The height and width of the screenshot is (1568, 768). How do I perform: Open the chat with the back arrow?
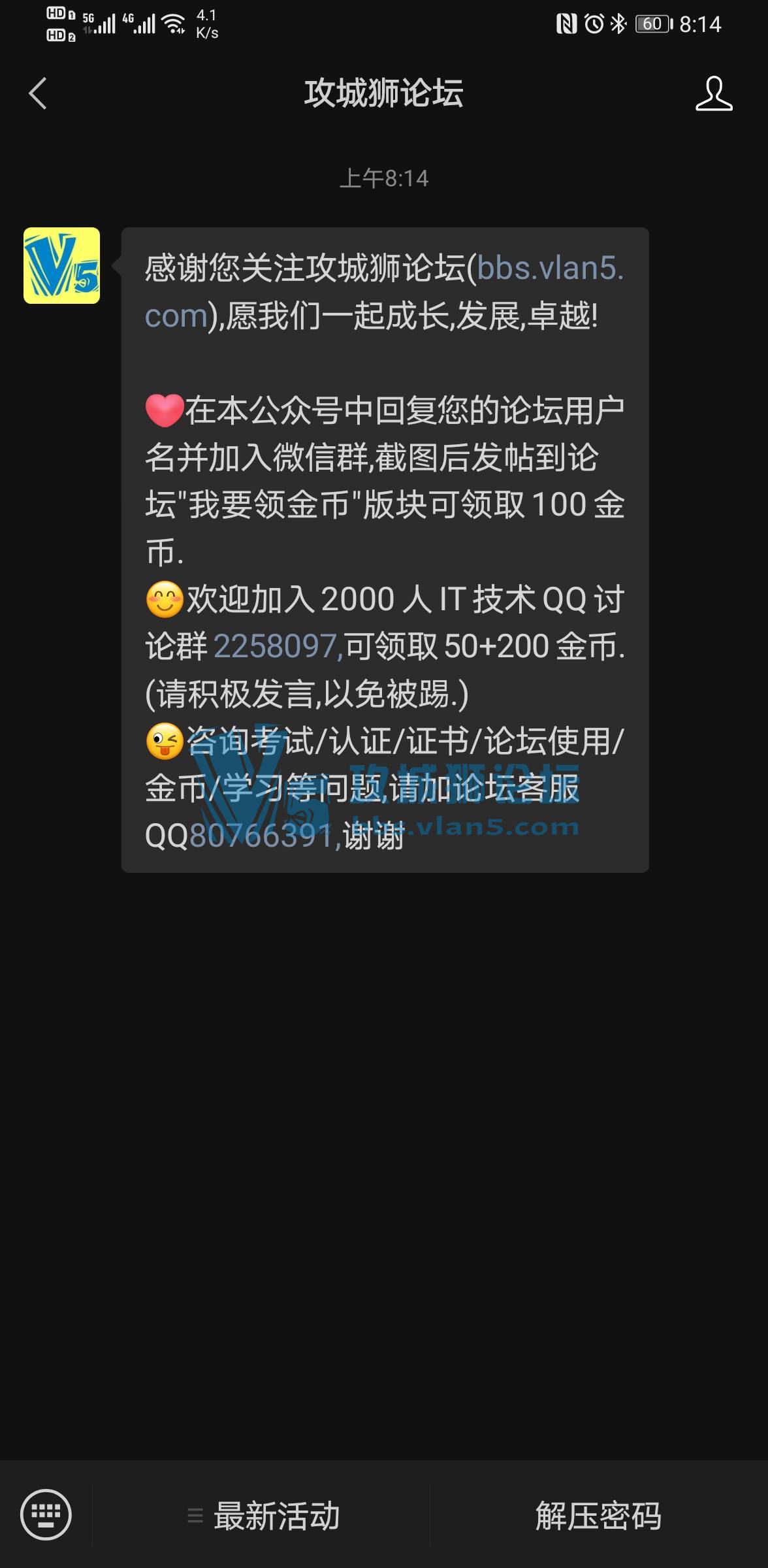pyautogui.click(x=37, y=93)
